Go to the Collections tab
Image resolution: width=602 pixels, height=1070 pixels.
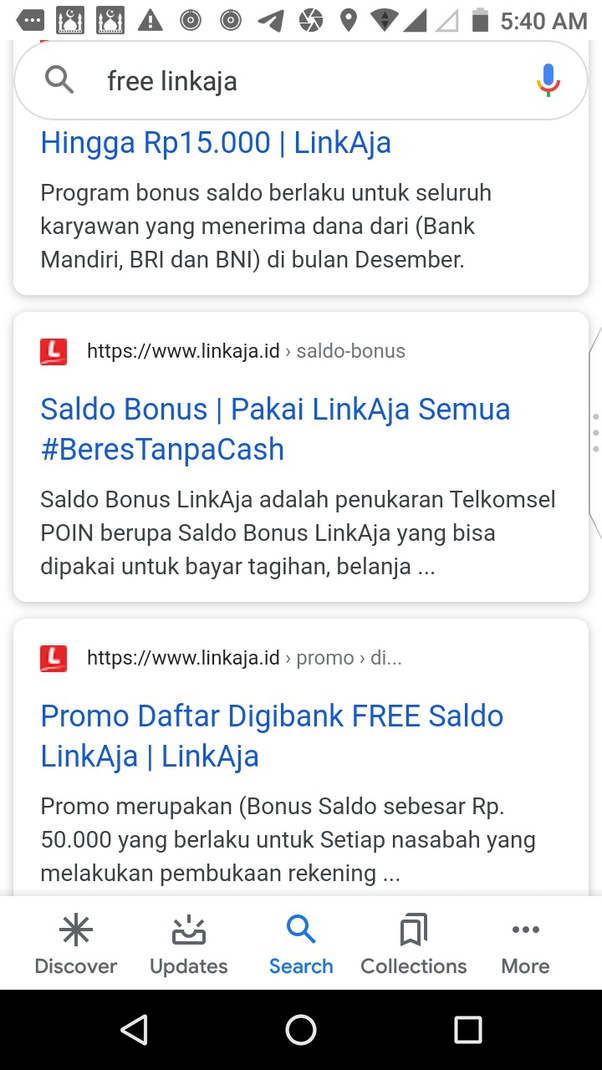point(413,945)
